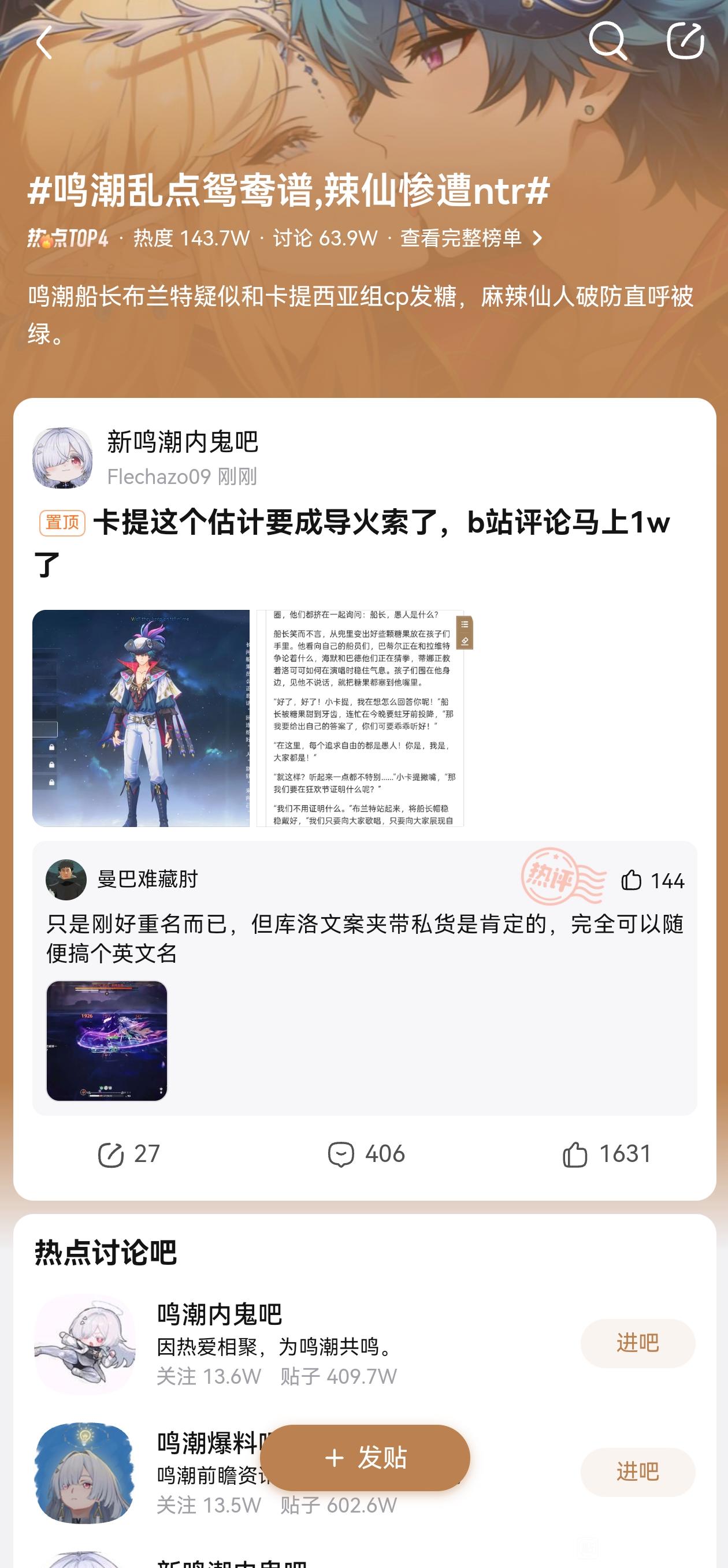Viewport: 728px width, 1568px height.
Task: Share this hot topic page
Action: 685,40
